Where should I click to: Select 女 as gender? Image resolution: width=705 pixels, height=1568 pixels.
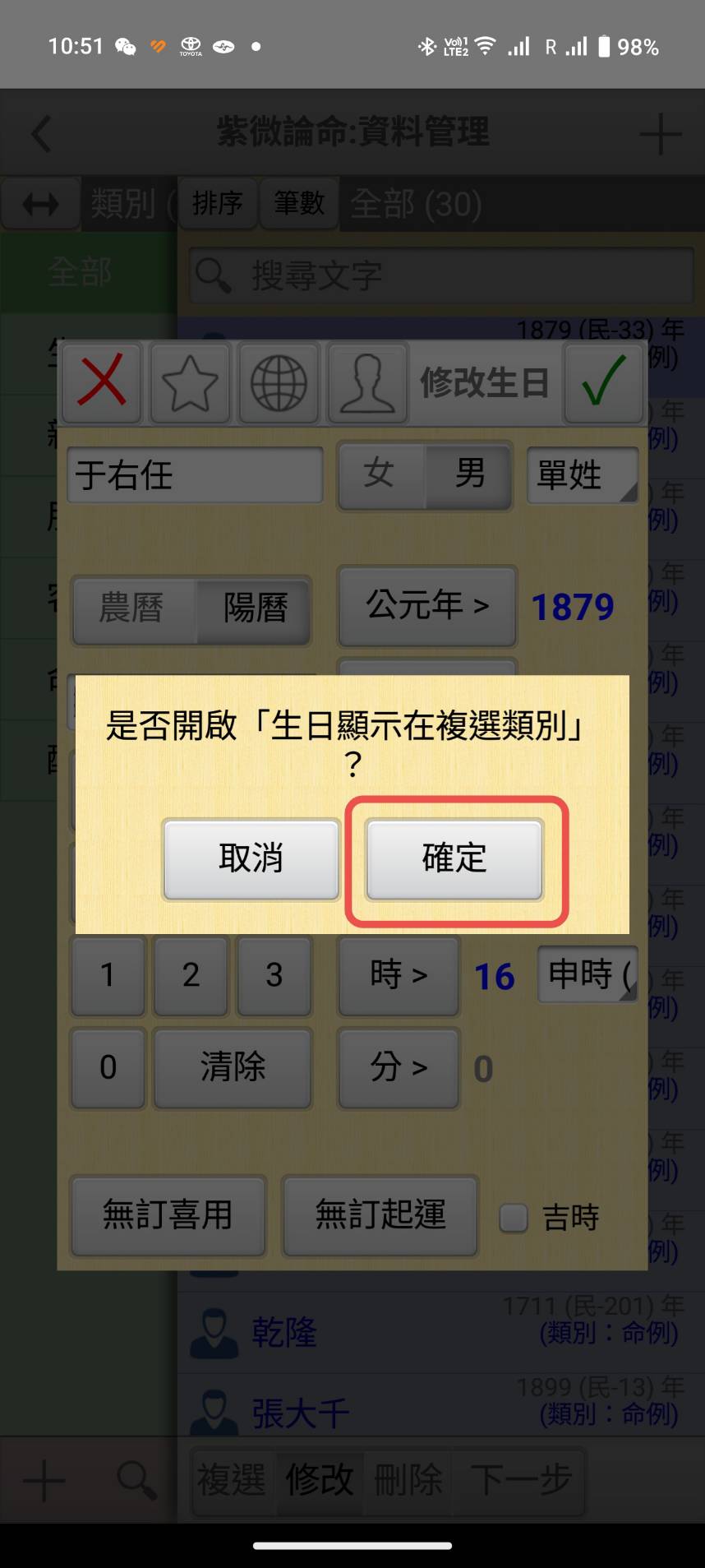tap(379, 474)
